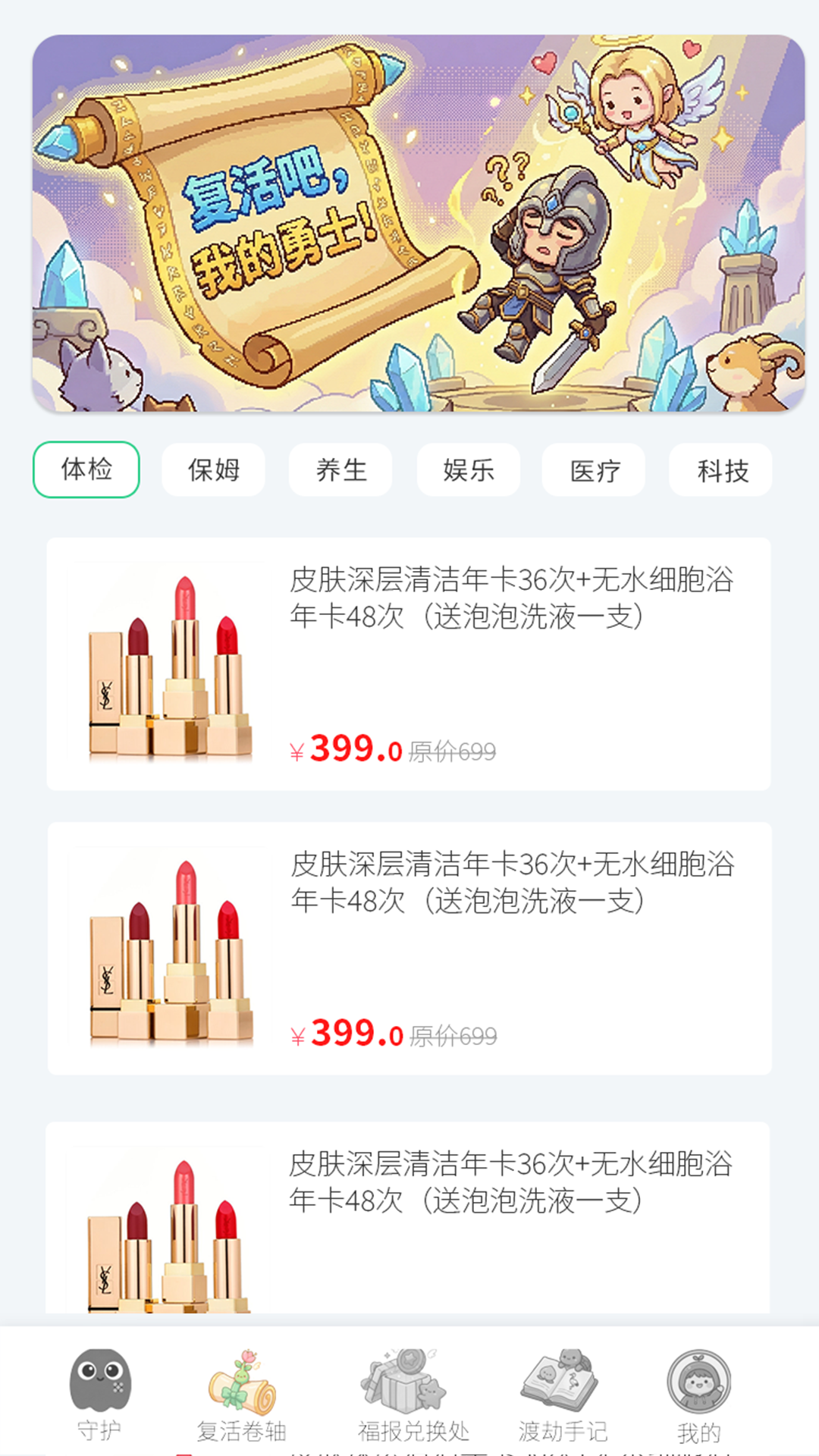Image resolution: width=819 pixels, height=1456 pixels.
Task: Open the 复活吧，我的勇士 banner
Action: pyautogui.click(x=419, y=224)
